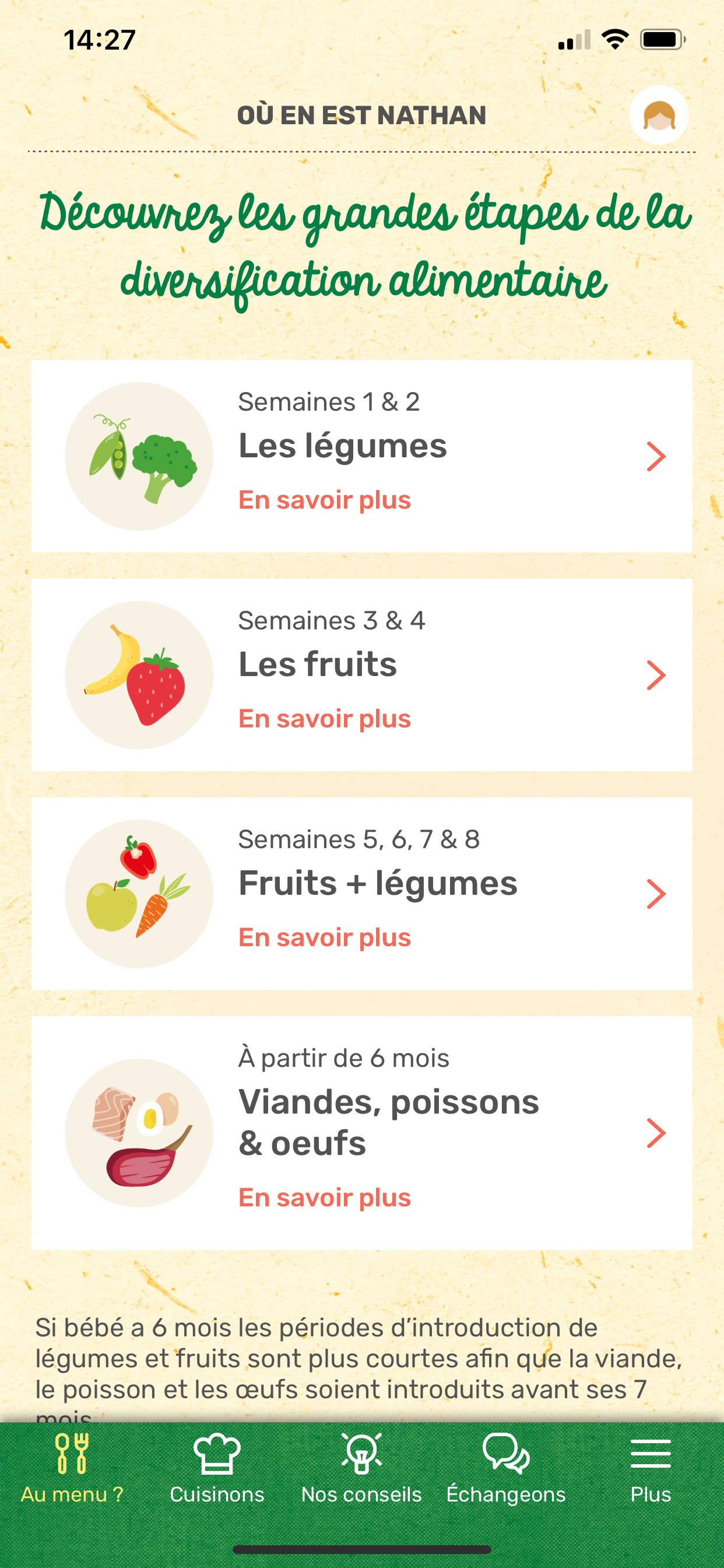Viewport: 724px width, 1568px height.
Task: Switch to the Au menu ? tab
Action: pos(72,1469)
